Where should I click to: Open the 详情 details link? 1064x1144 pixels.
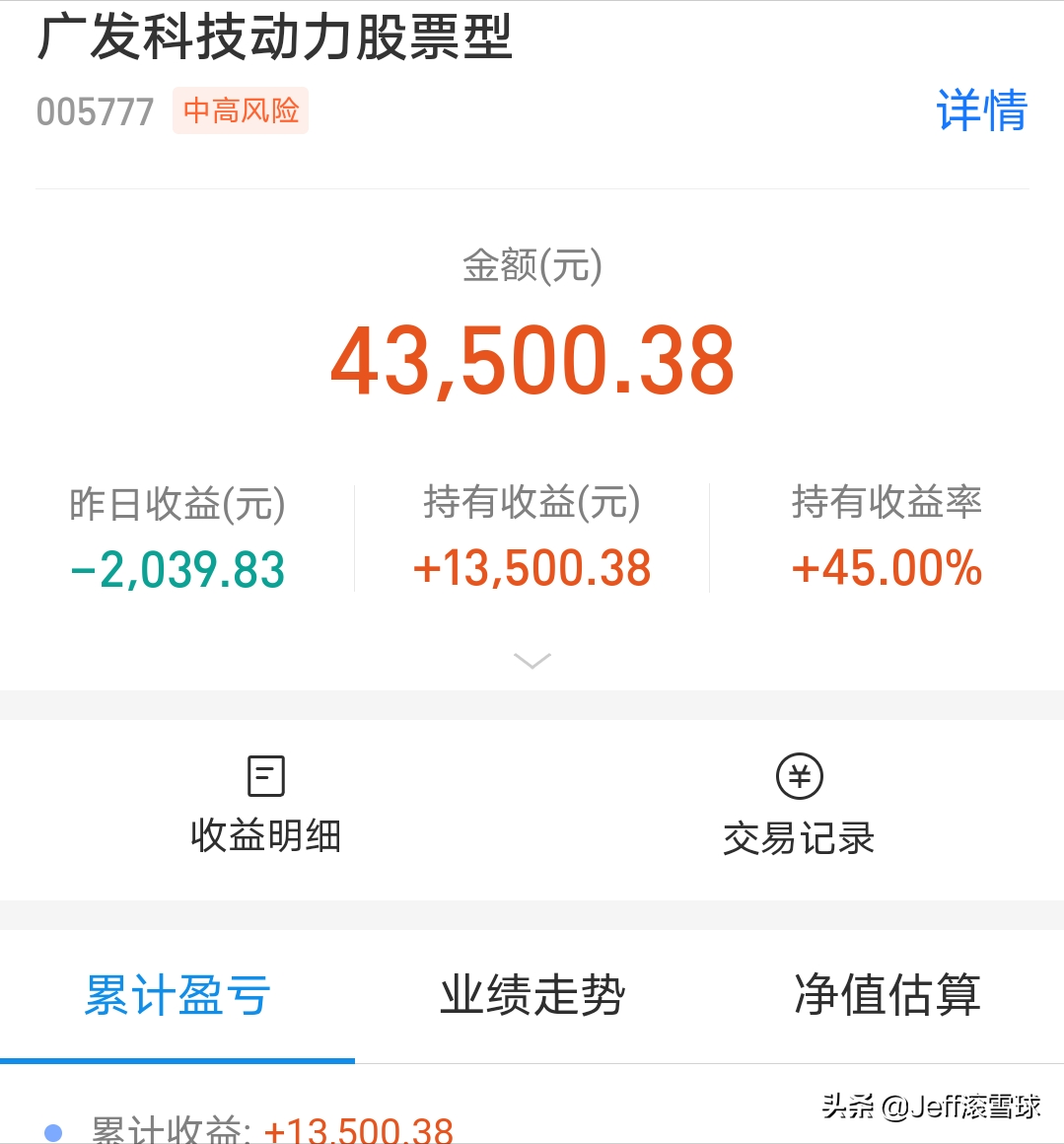981,110
